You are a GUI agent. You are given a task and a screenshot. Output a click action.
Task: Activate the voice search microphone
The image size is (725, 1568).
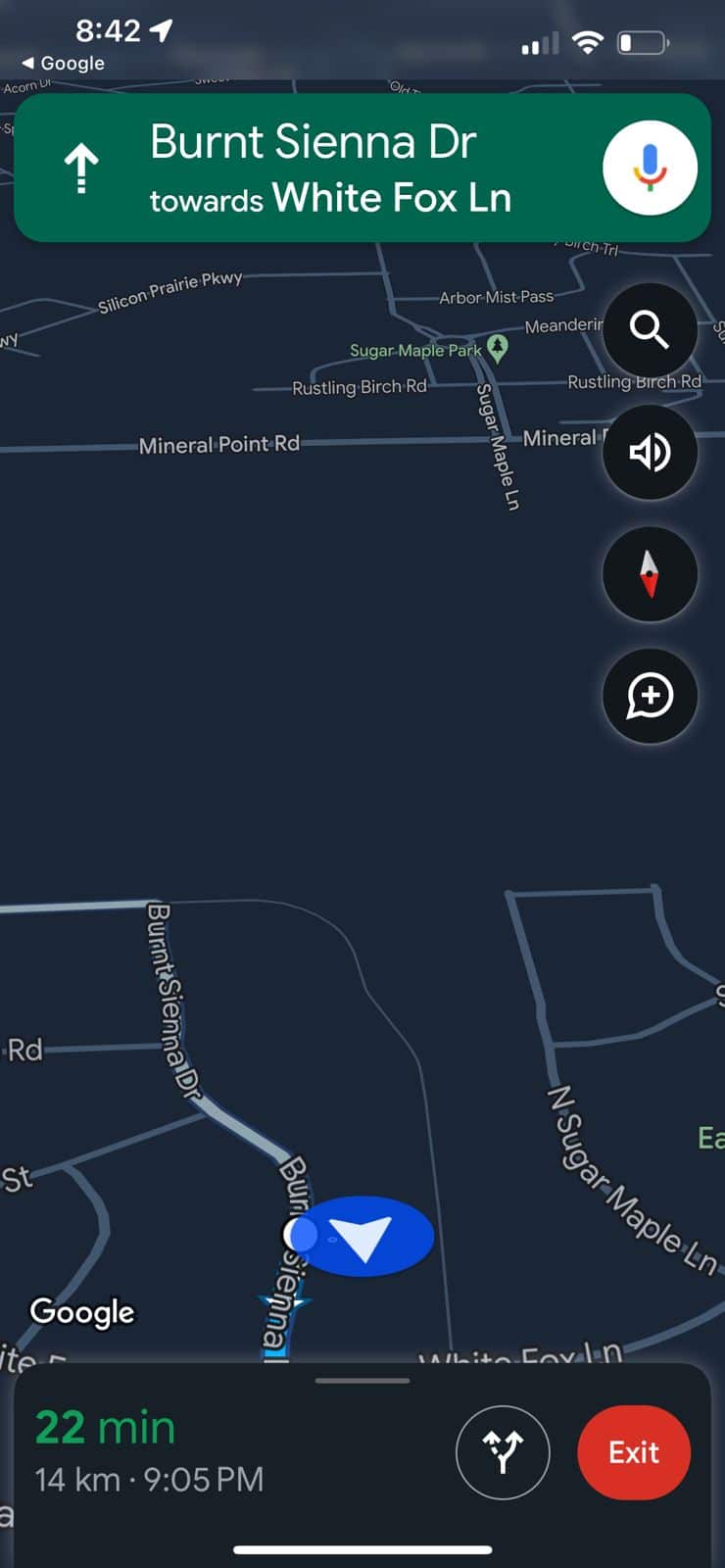[650, 168]
